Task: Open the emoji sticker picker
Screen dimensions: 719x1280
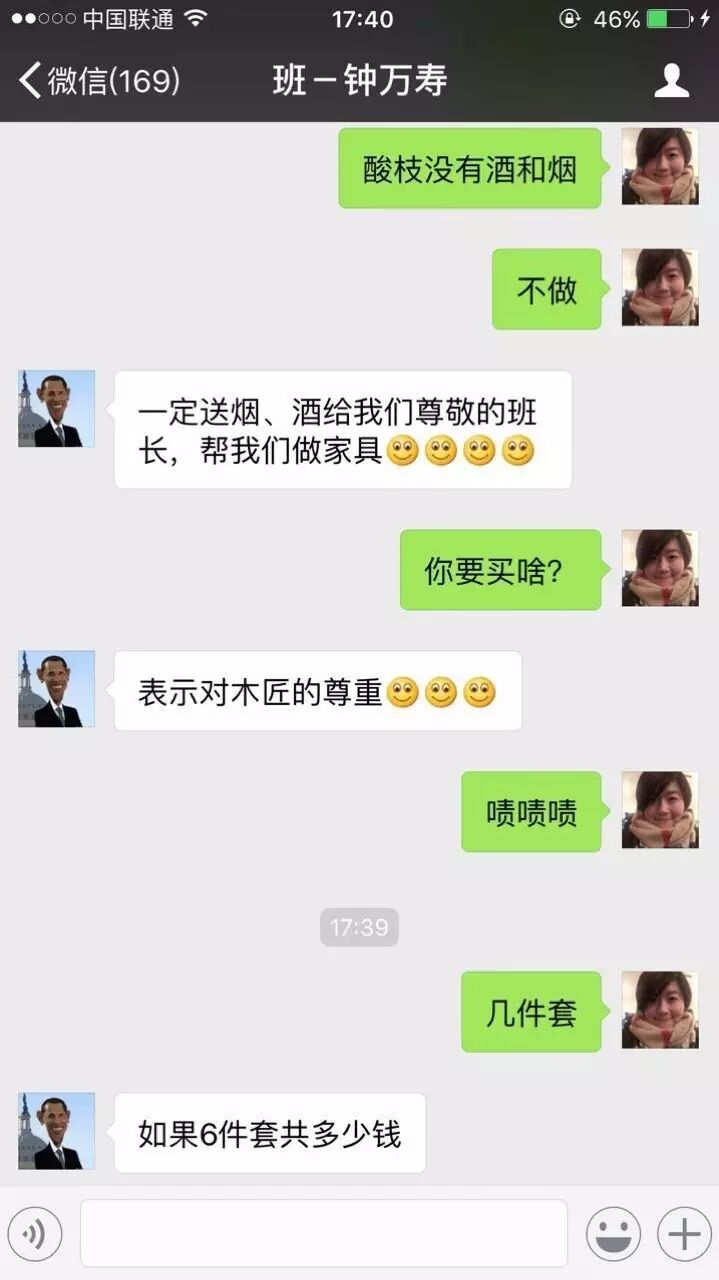Action: pos(612,1234)
